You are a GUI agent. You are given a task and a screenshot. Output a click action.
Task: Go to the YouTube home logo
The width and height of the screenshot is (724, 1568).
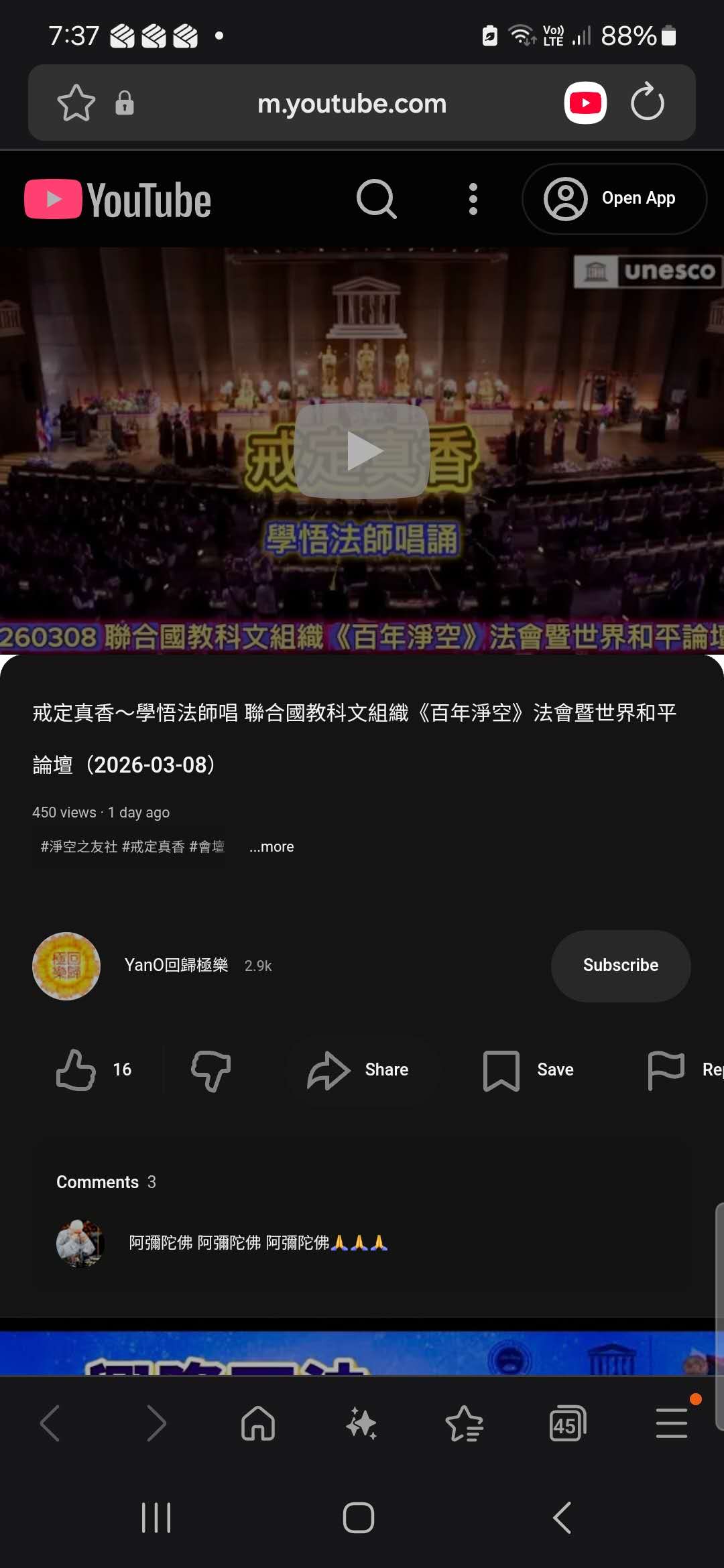[118, 199]
